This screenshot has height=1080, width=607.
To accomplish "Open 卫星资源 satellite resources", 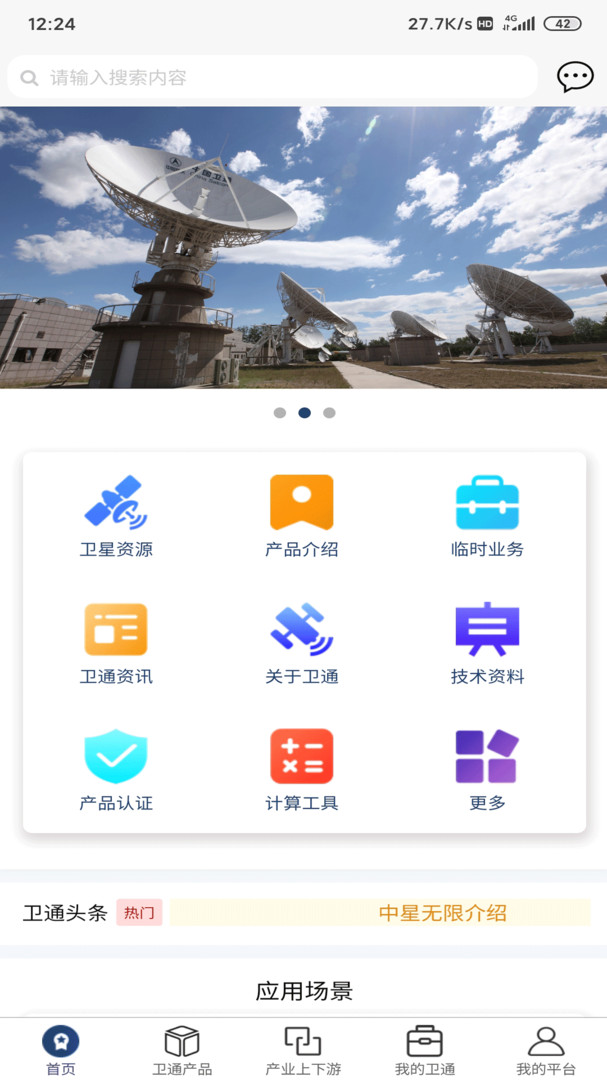I will pyautogui.click(x=116, y=516).
